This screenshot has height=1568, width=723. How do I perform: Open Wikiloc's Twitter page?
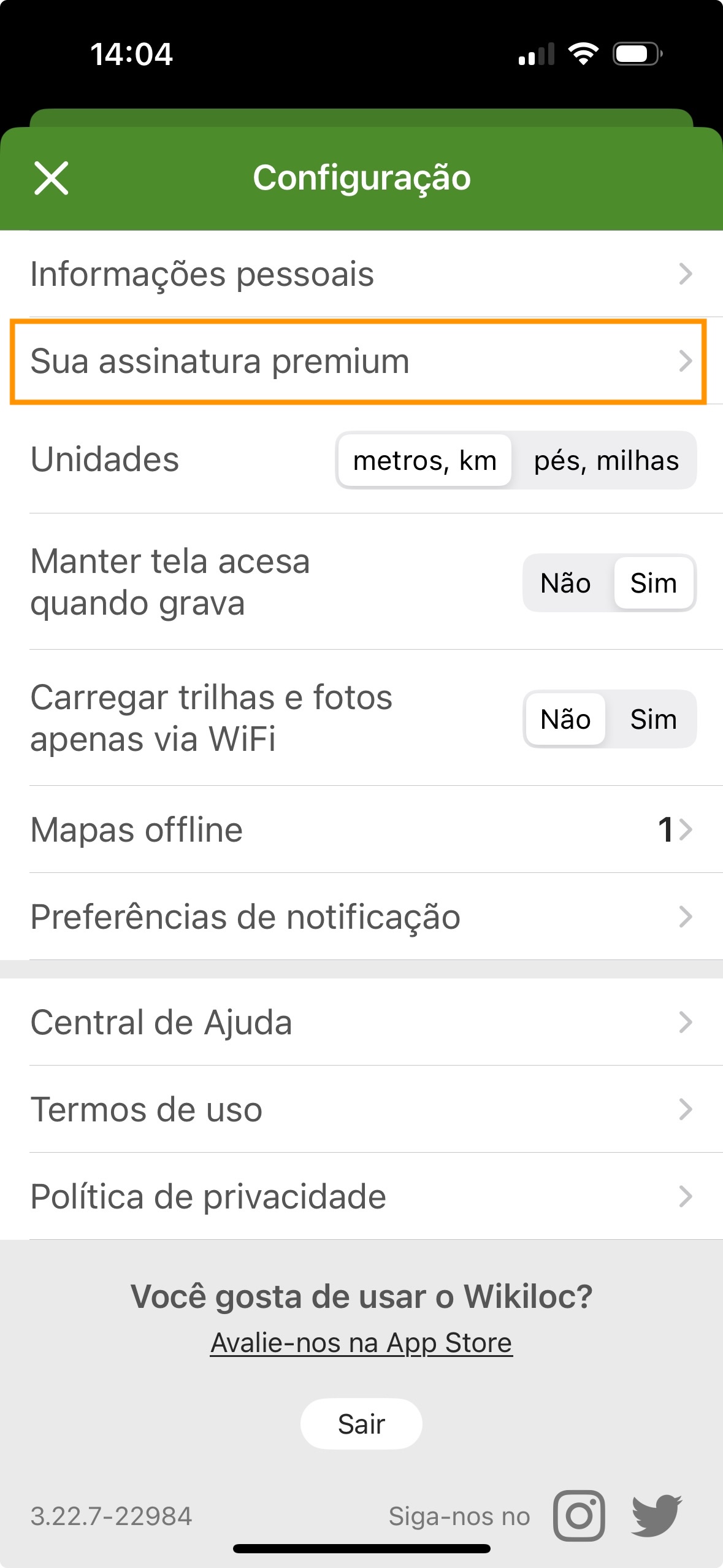point(657,1515)
